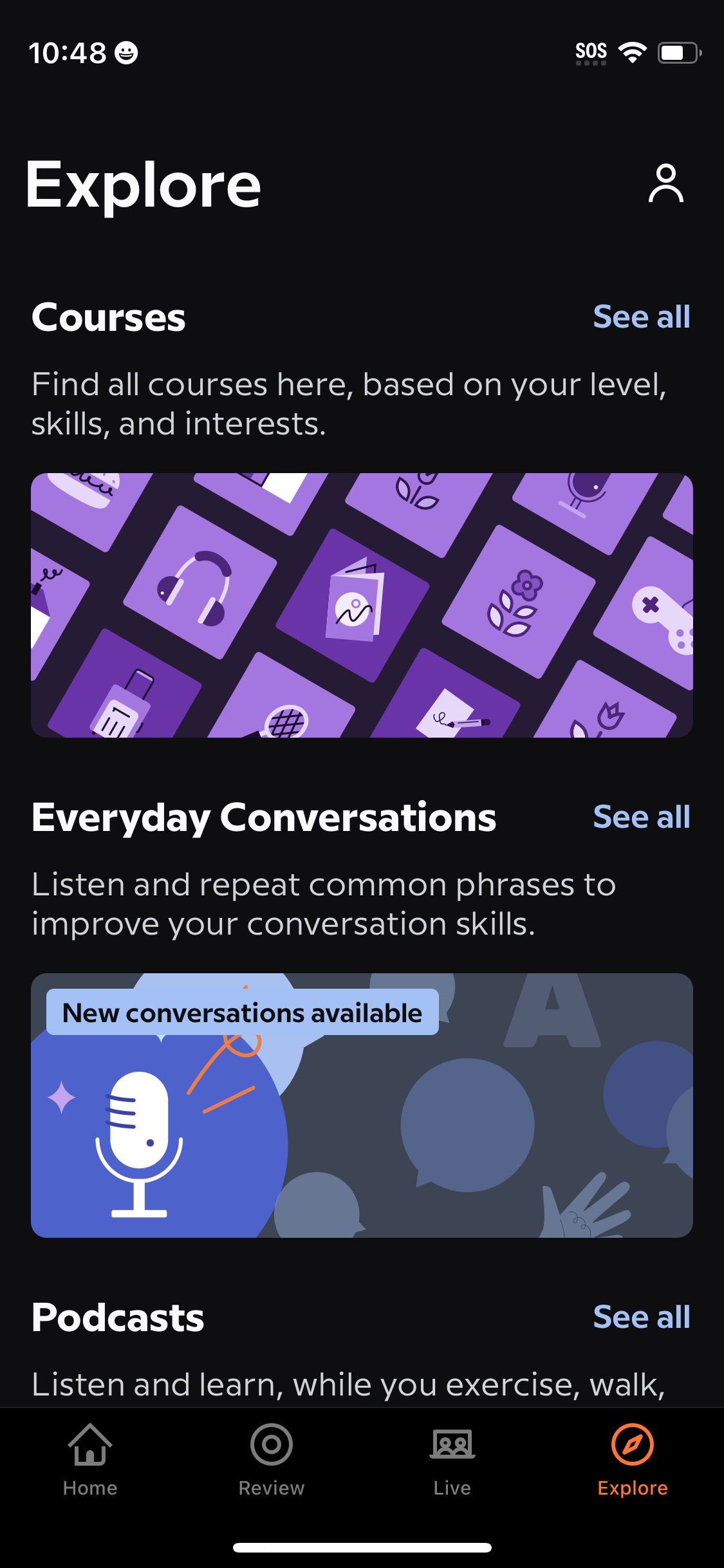
Task: Select the Courses section heading
Action: click(x=108, y=317)
